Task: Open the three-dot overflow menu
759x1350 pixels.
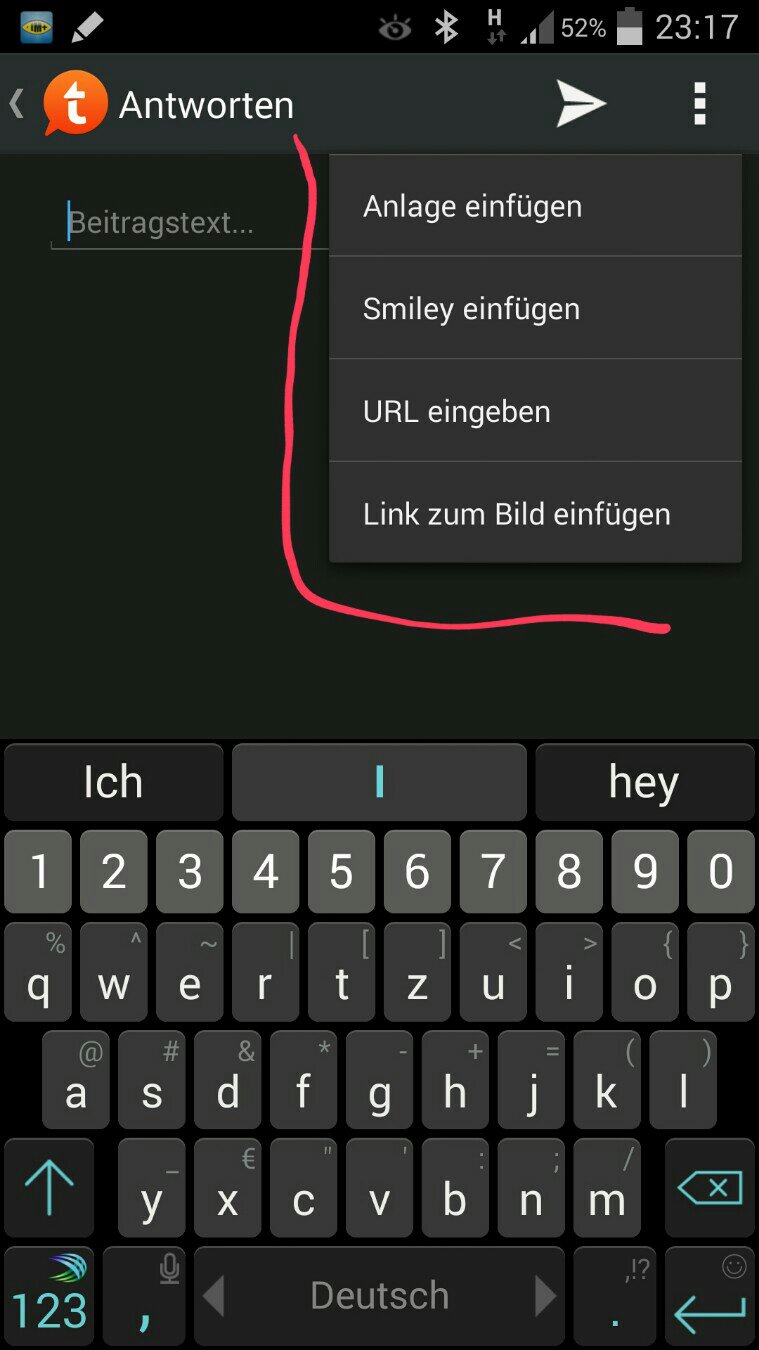Action: point(700,104)
